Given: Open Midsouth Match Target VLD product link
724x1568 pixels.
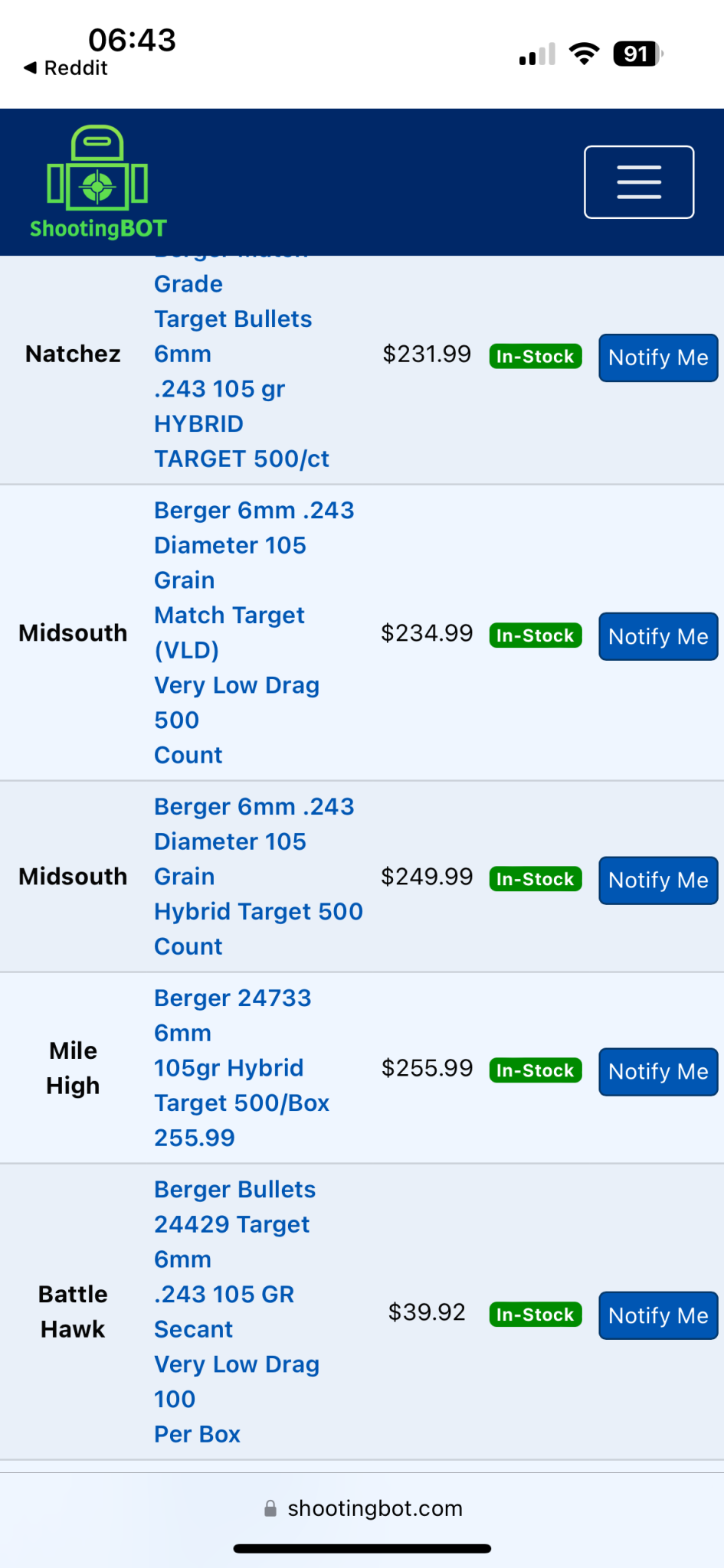Looking at the screenshot, I should click(x=254, y=632).
